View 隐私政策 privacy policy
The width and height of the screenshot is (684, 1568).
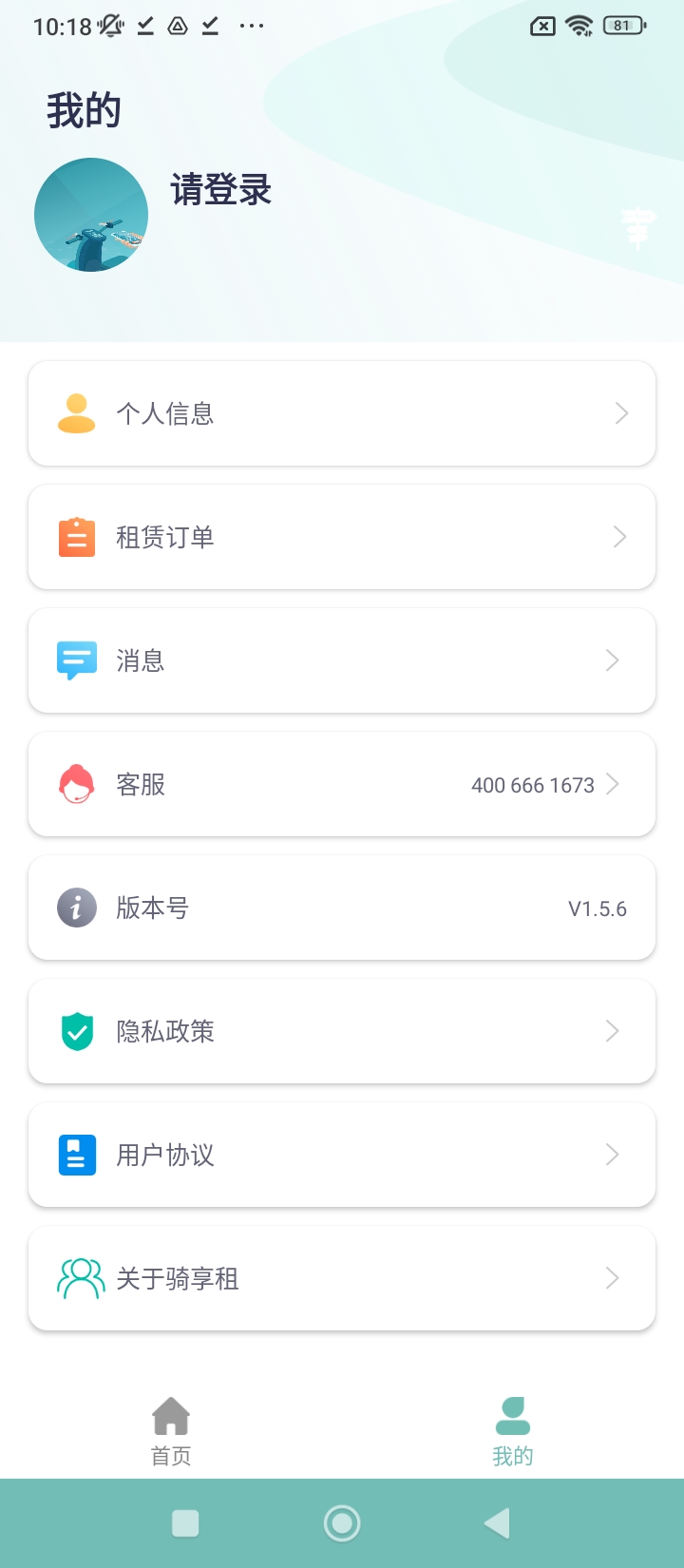342,1031
